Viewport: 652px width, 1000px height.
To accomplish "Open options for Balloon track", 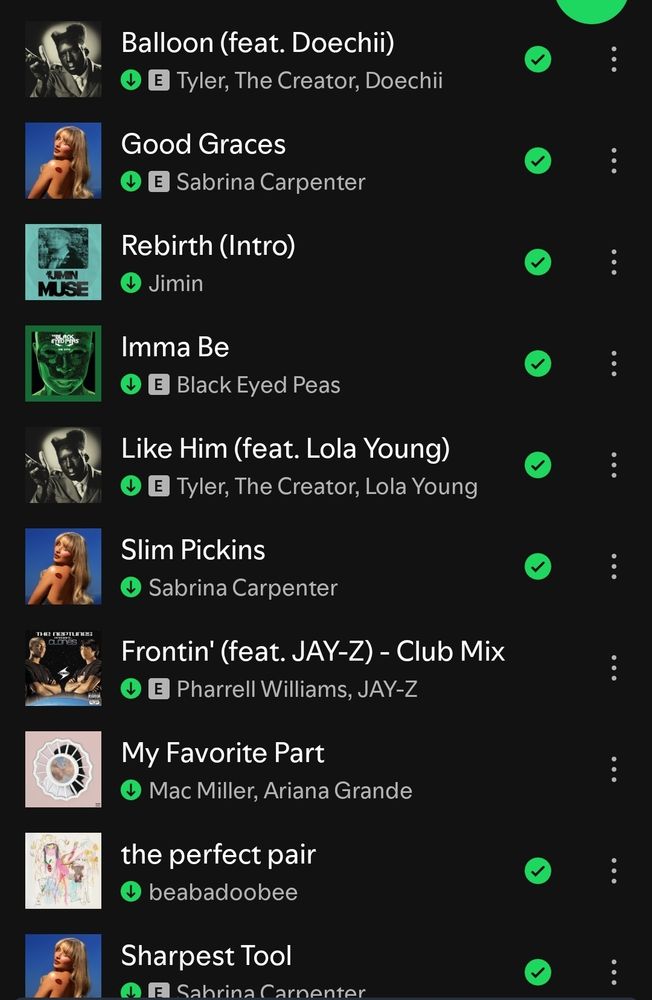I will tap(613, 60).
